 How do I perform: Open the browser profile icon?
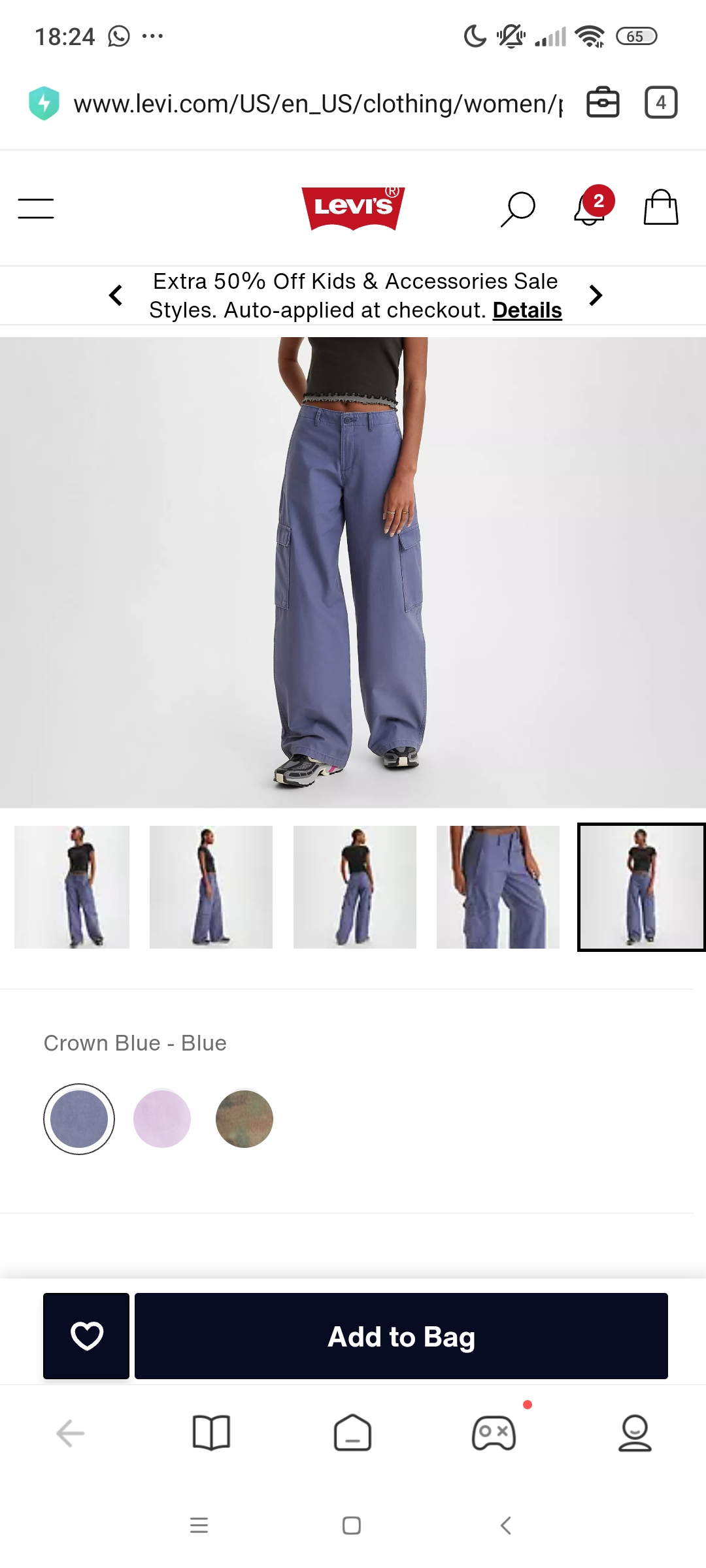tap(635, 1433)
